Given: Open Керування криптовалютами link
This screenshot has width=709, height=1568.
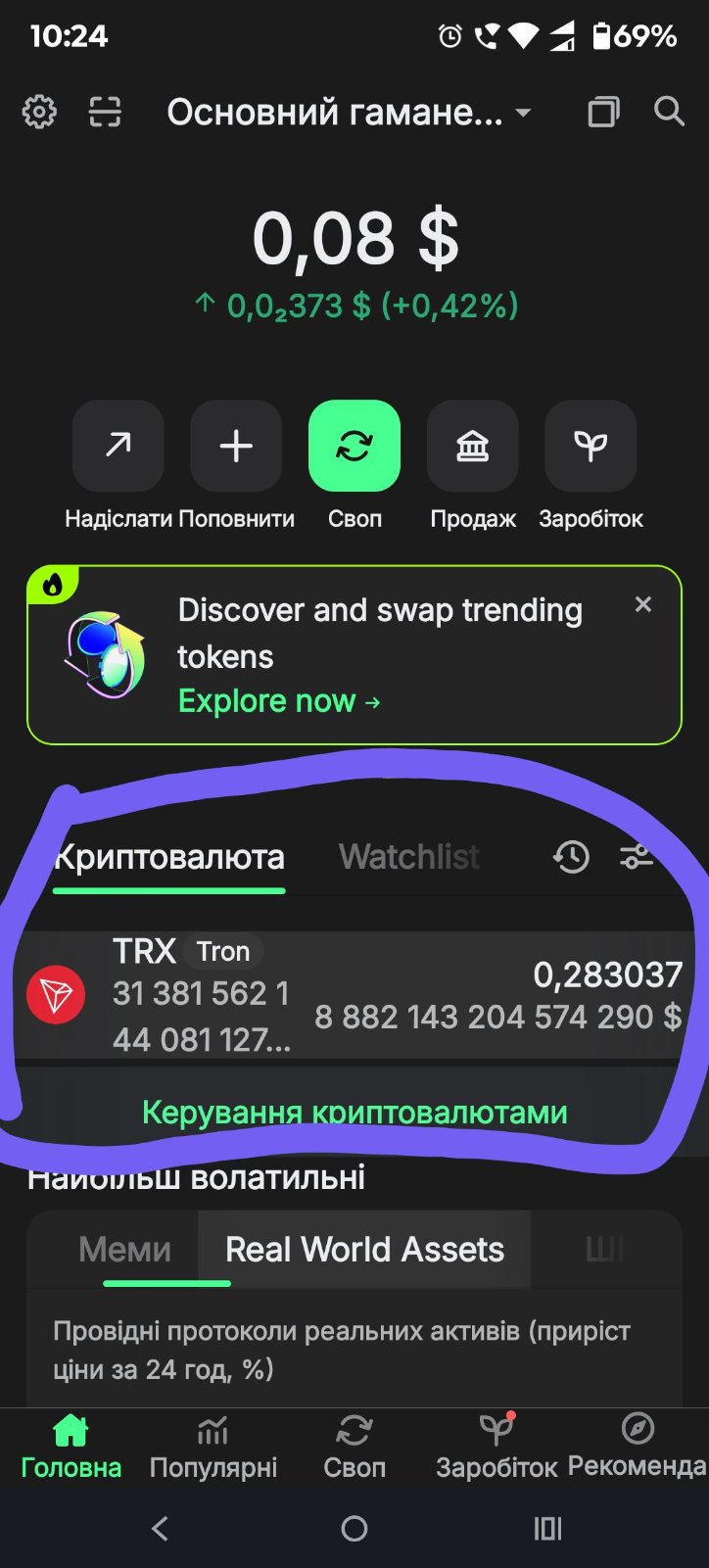Looking at the screenshot, I should coord(354,1113).
